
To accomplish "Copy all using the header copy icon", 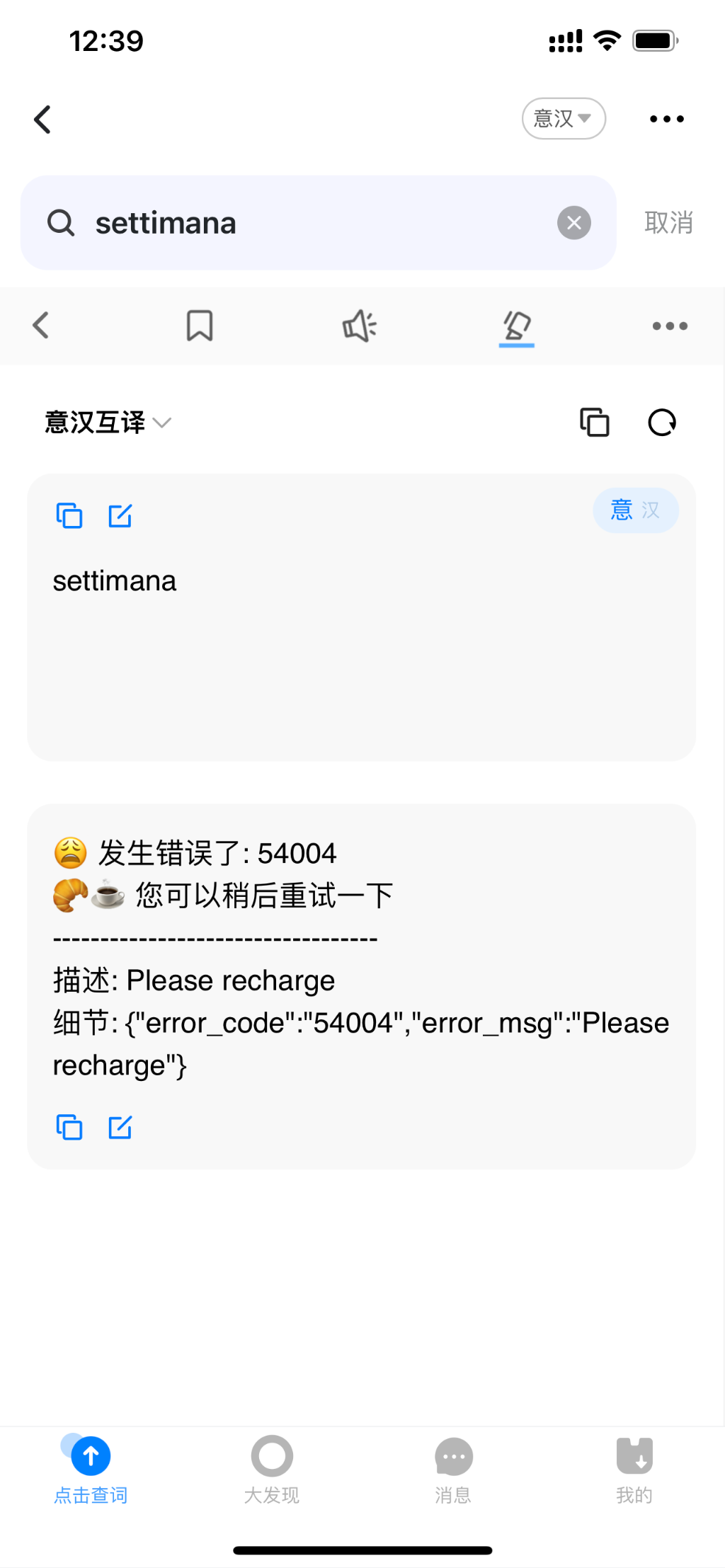I will click(595, 423).
